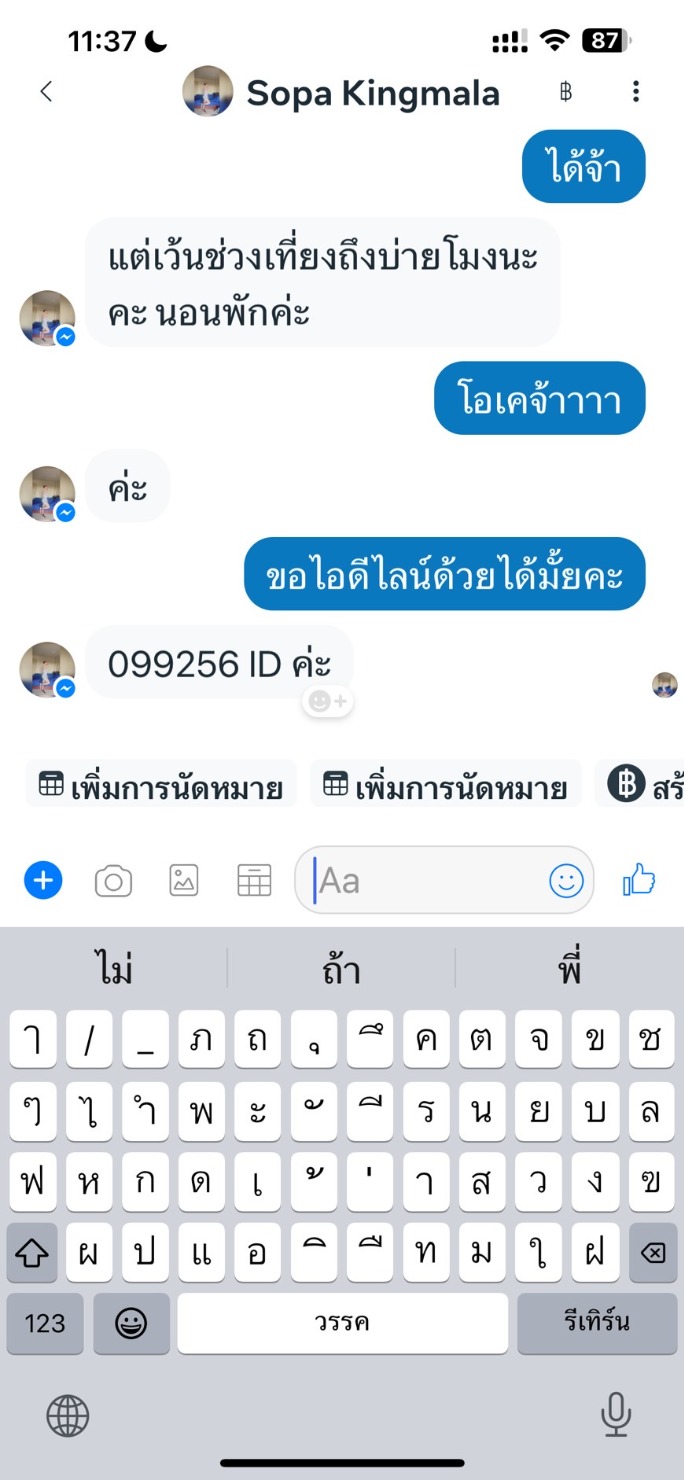684x1480 pixels.
Task: Start voice dictation with microphone
Action: point(615,1415)
